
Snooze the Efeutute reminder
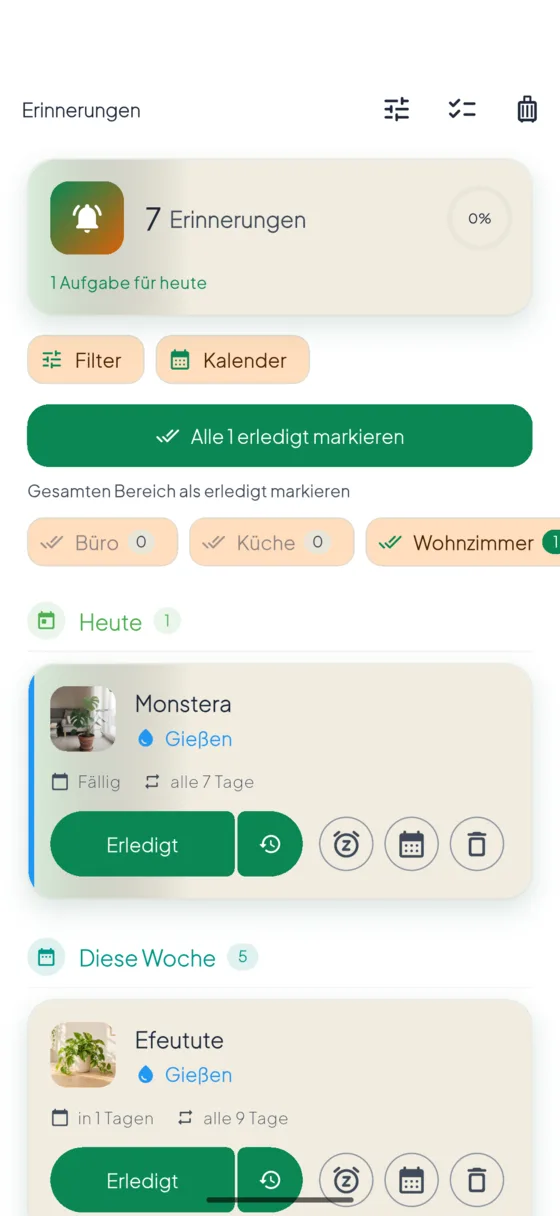(346, 1181)
